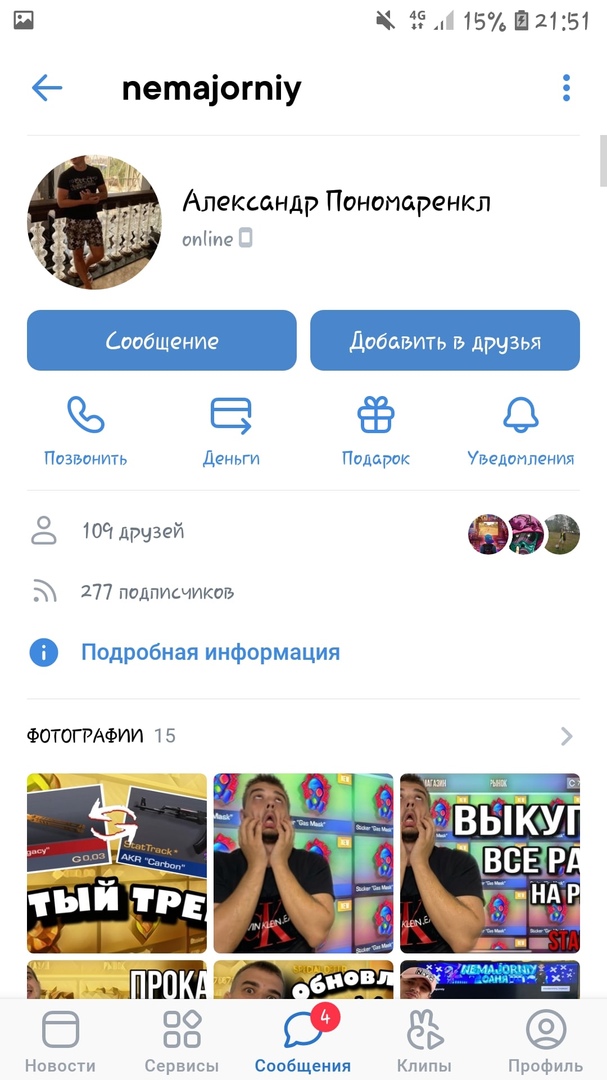Switch to the Клипы tab
The width and height of the screenshot is (607, 1080).
[424, 1040]
